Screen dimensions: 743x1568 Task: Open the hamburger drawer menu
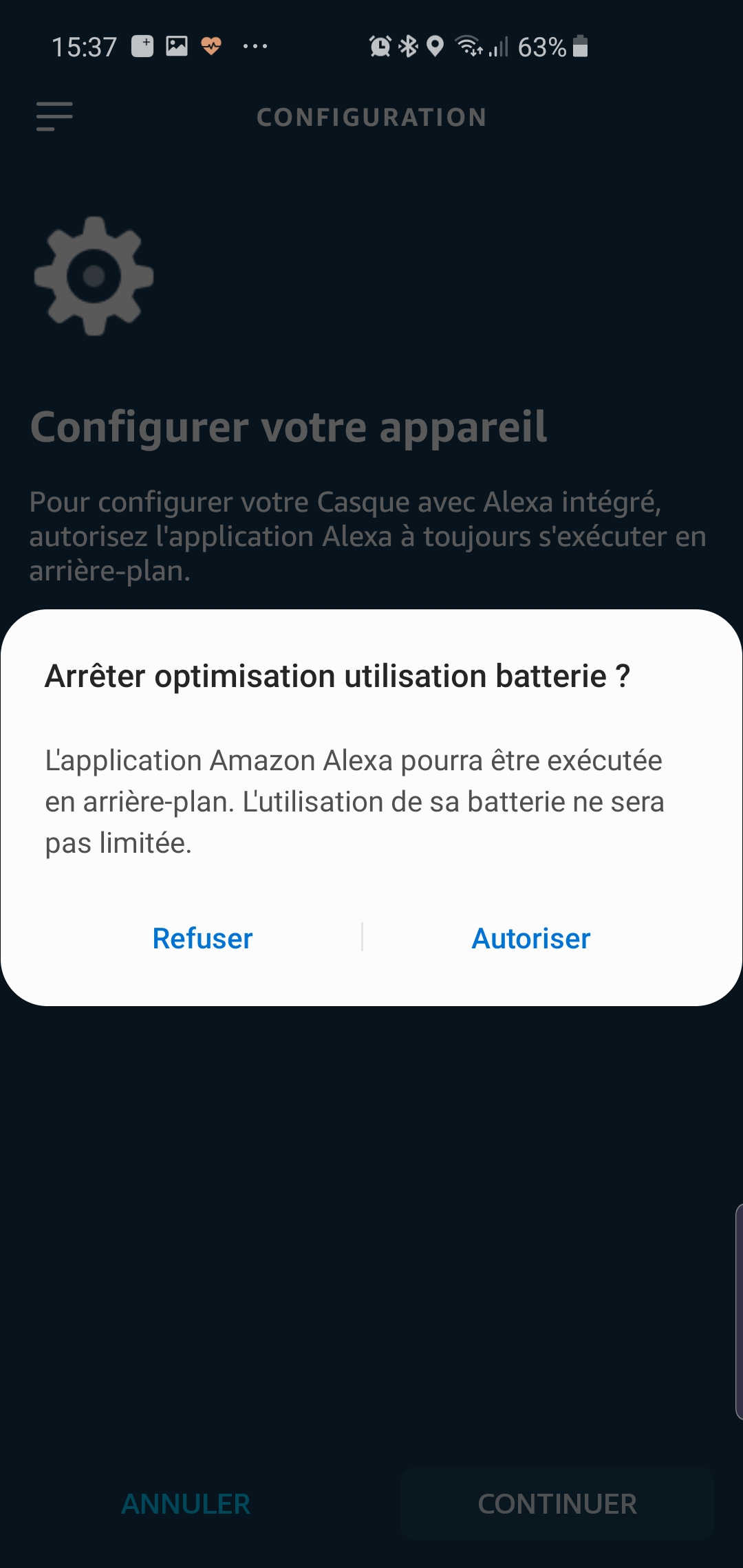click(54, 116)
